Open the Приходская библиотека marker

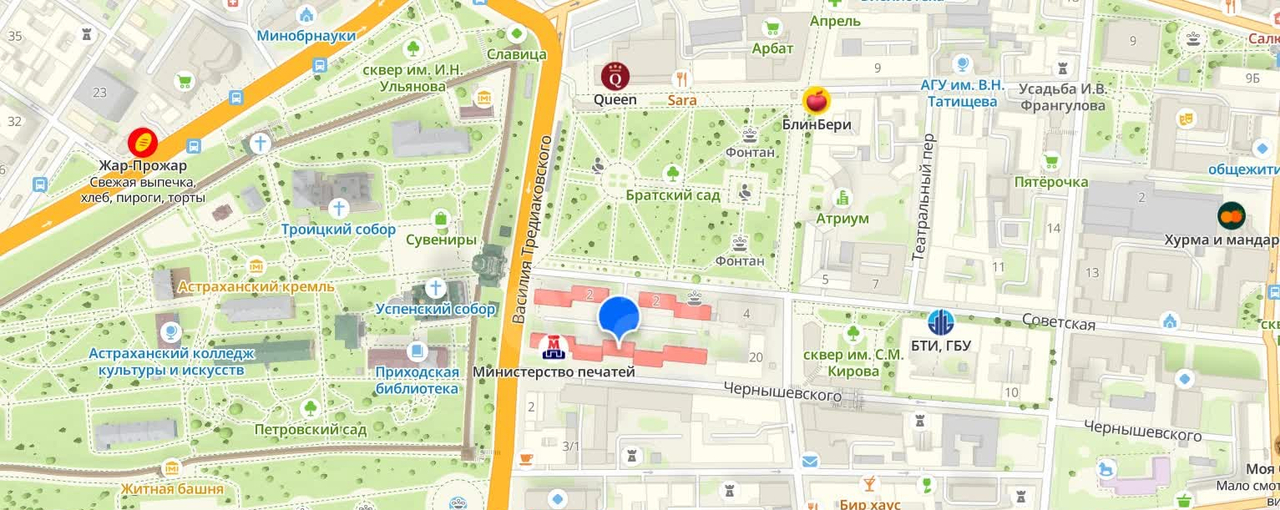(x=416, y=351)
